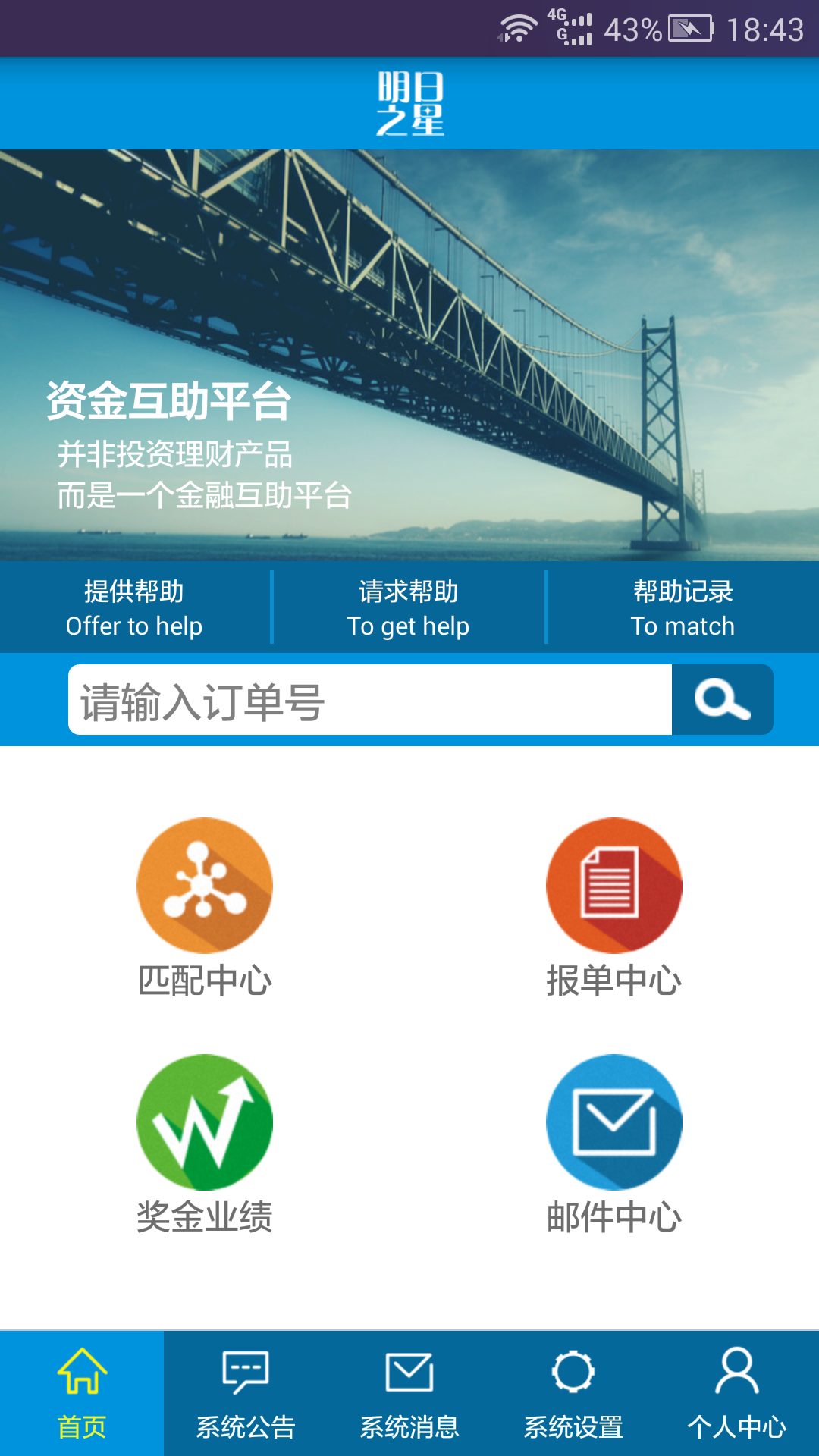Switch to the 首页 home tab
The height and width of the screenshot is (1456, 819).
82,1394
